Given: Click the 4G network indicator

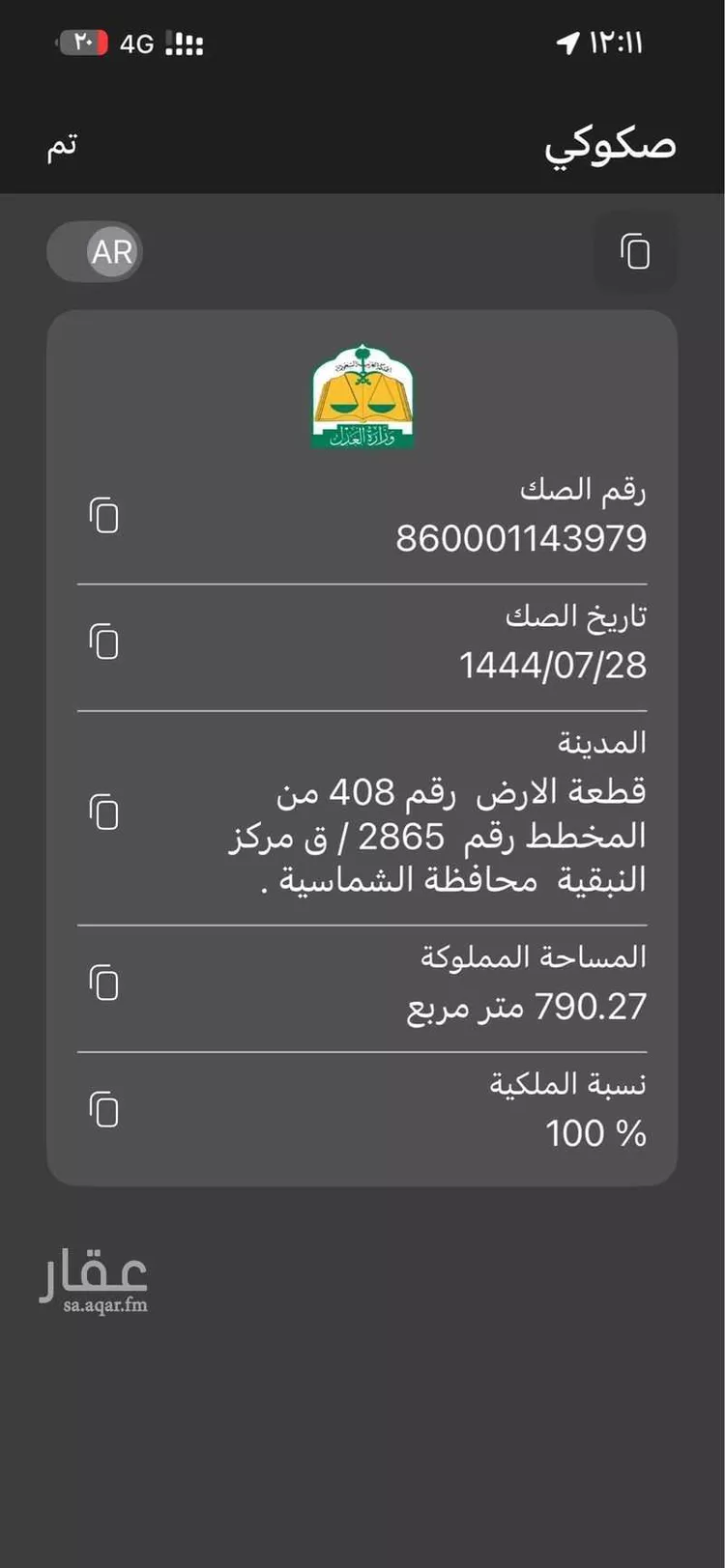Looking at the screenshot, I should coord(135,43).
